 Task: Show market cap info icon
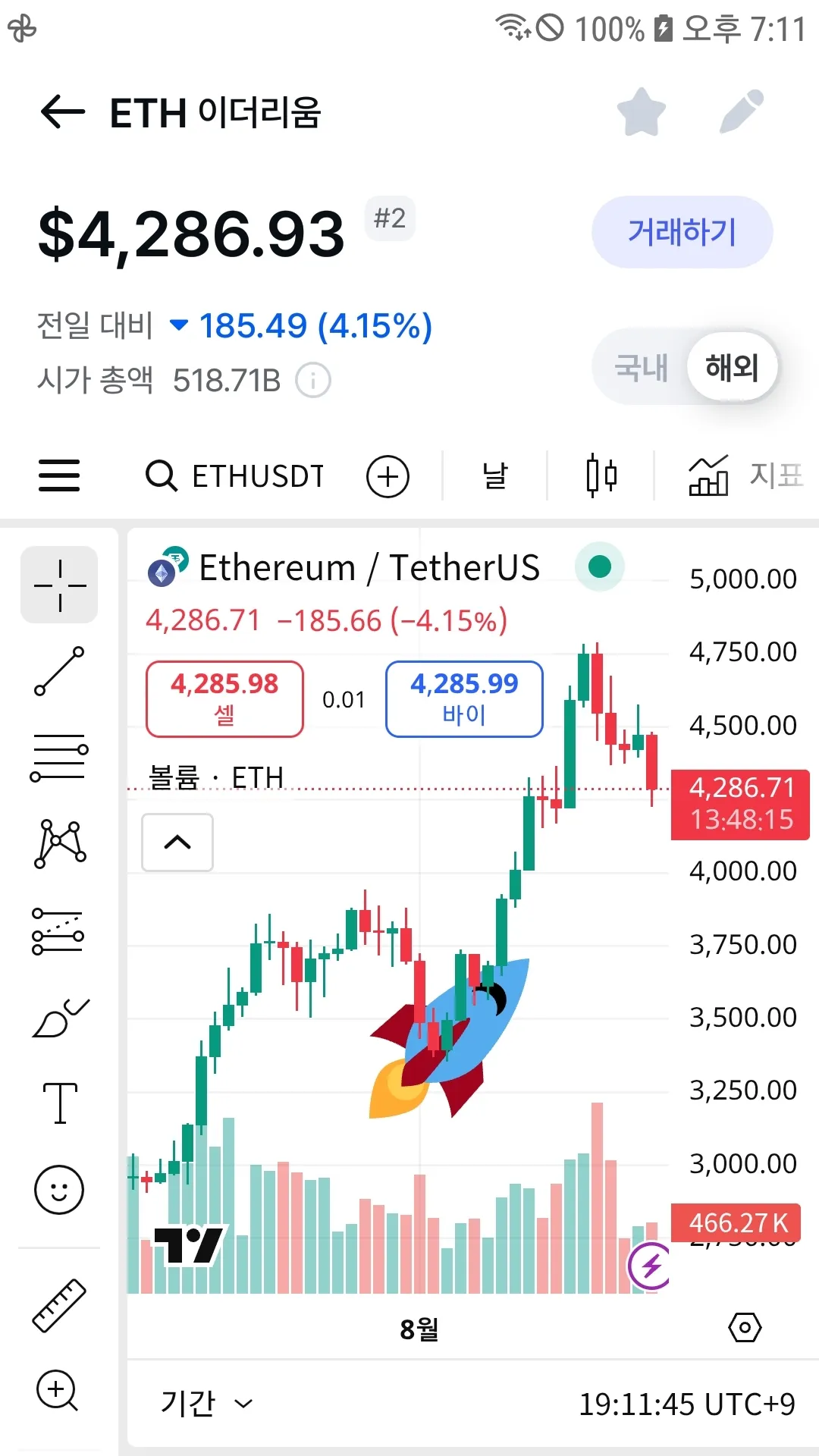click(x=313, y=381)
